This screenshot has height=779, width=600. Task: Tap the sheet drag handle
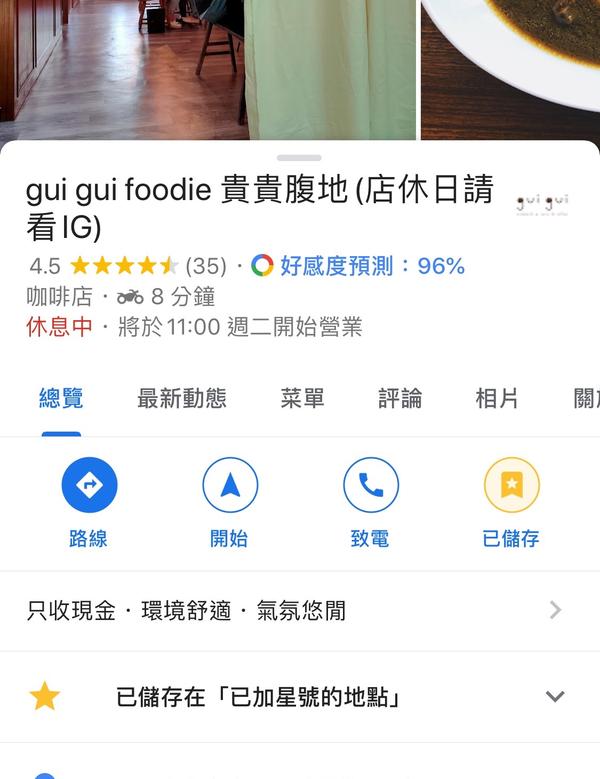(x=299, y=157)
